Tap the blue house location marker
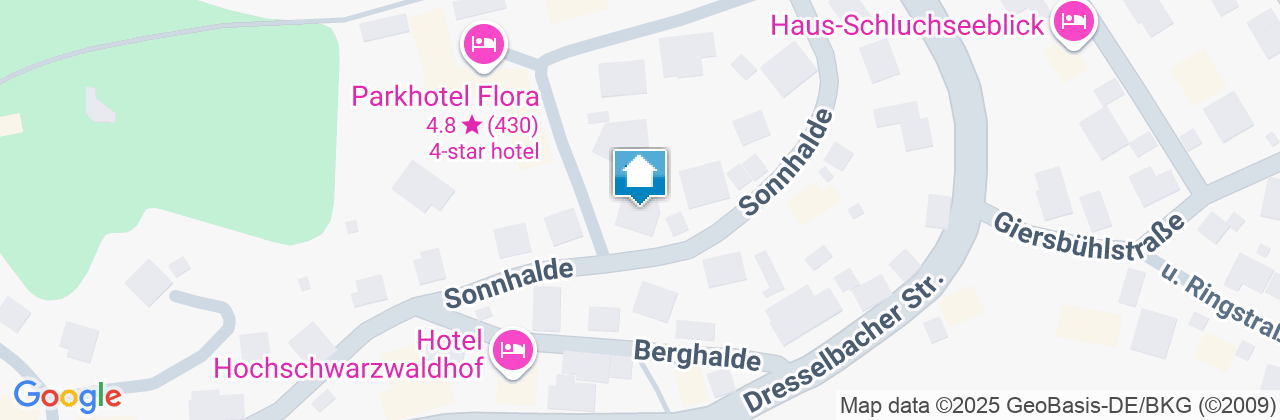Image resolution: width=1280 pixels, height=420 pixels. pyautogui.click(x=639, y=175)
